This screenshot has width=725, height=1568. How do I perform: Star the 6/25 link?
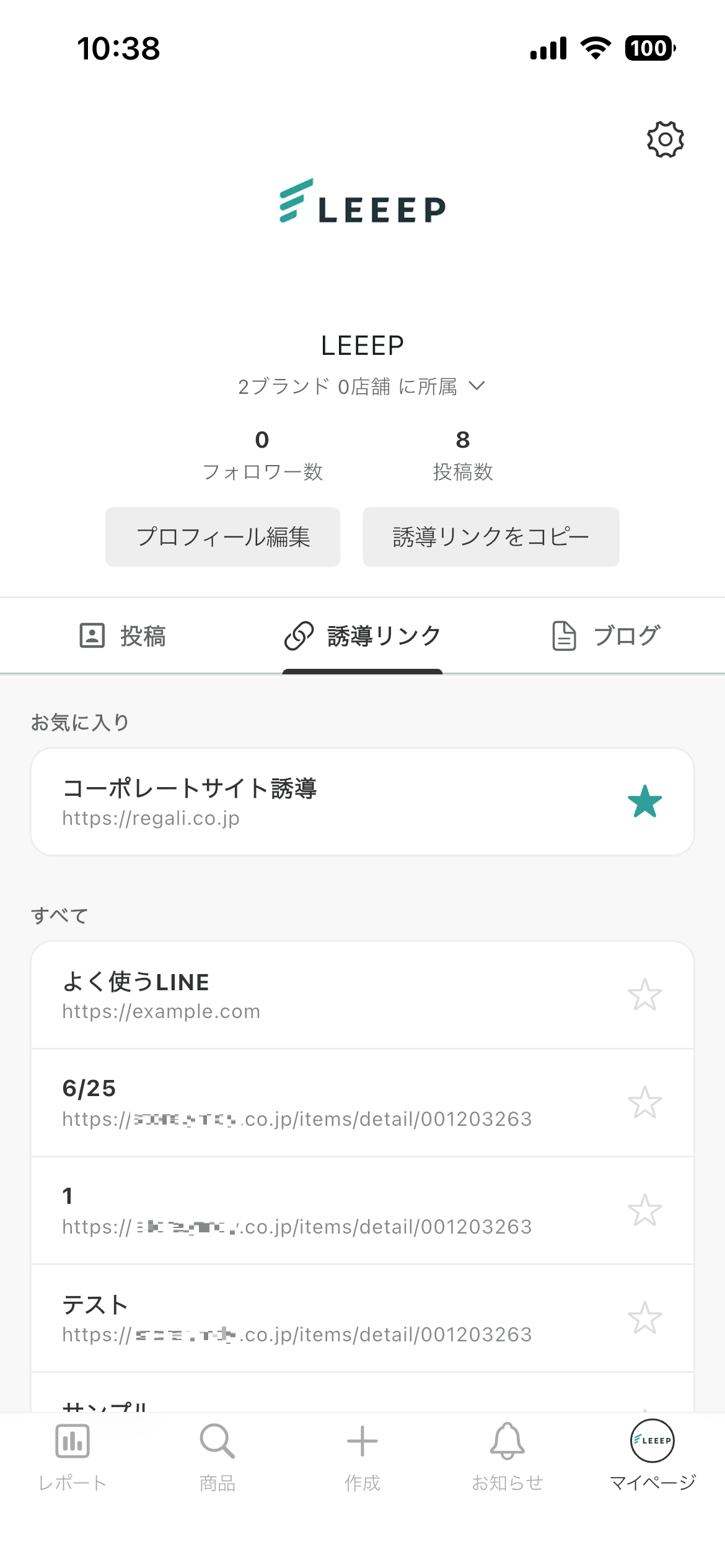pyautogui.click(x=644, y=1102)
